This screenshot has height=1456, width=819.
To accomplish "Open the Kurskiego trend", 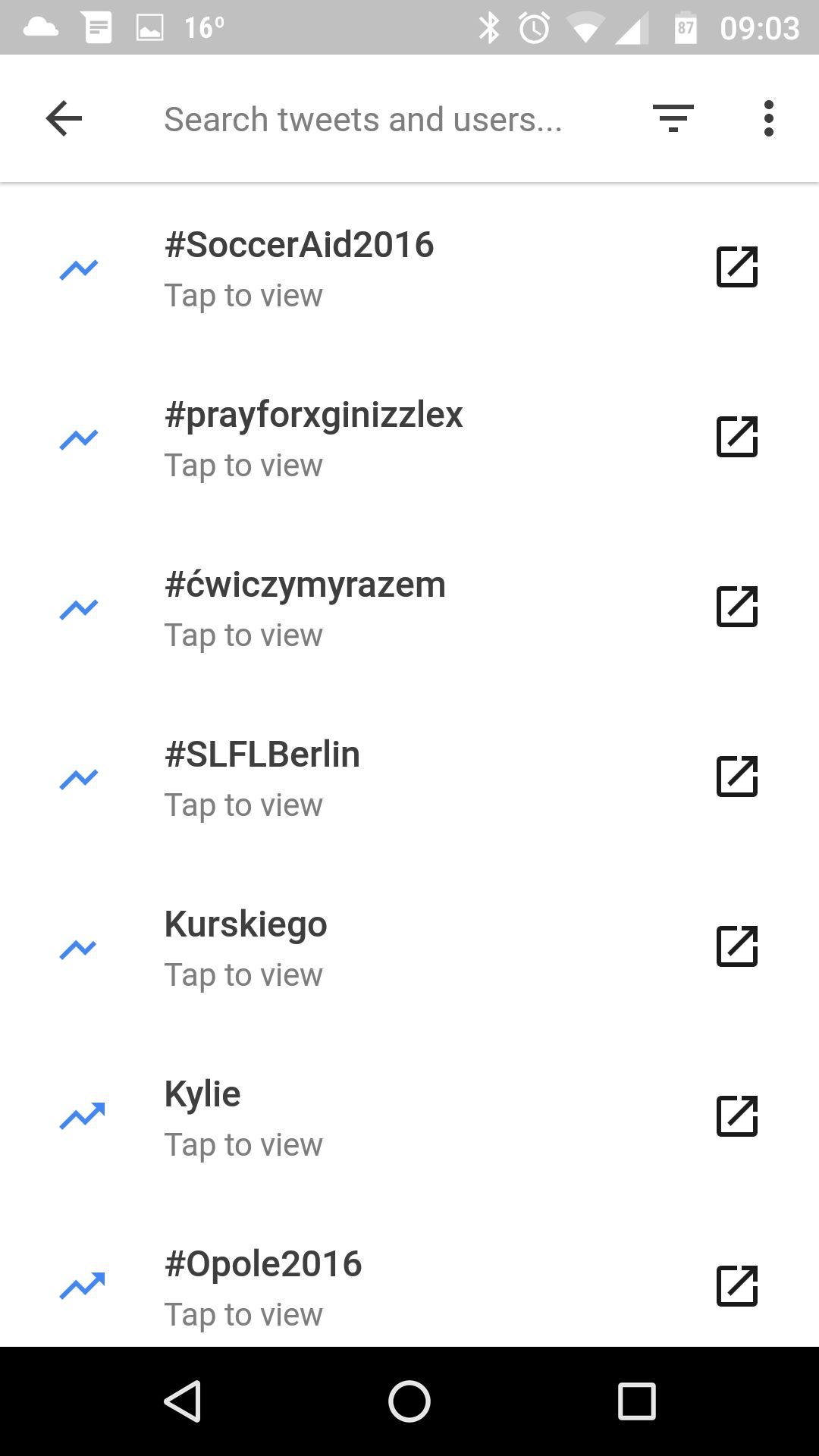I will [x=409, y=947].
